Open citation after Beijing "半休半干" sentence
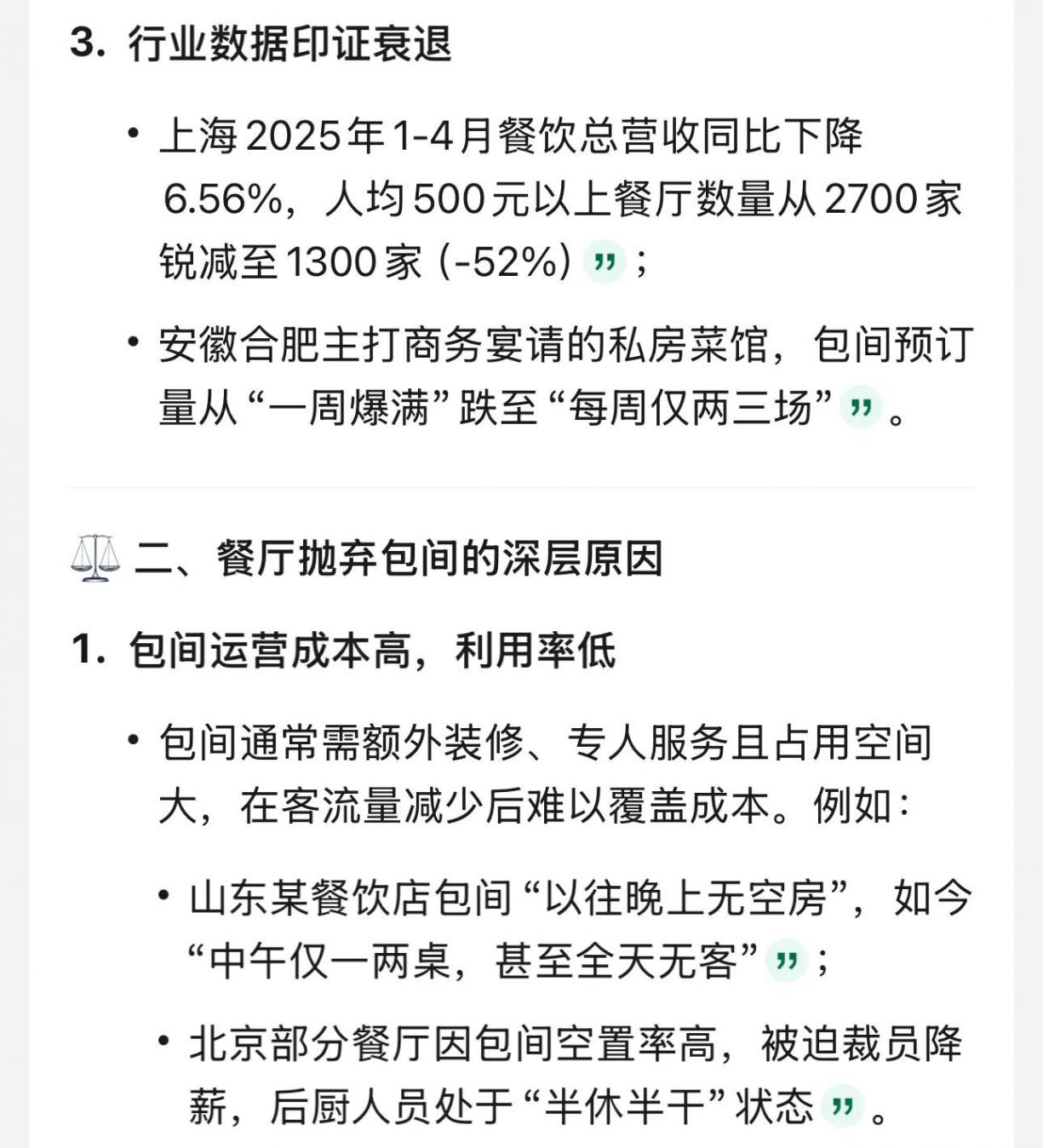This screenshot has height=1148, width=1043. [x=843, y=1106]
